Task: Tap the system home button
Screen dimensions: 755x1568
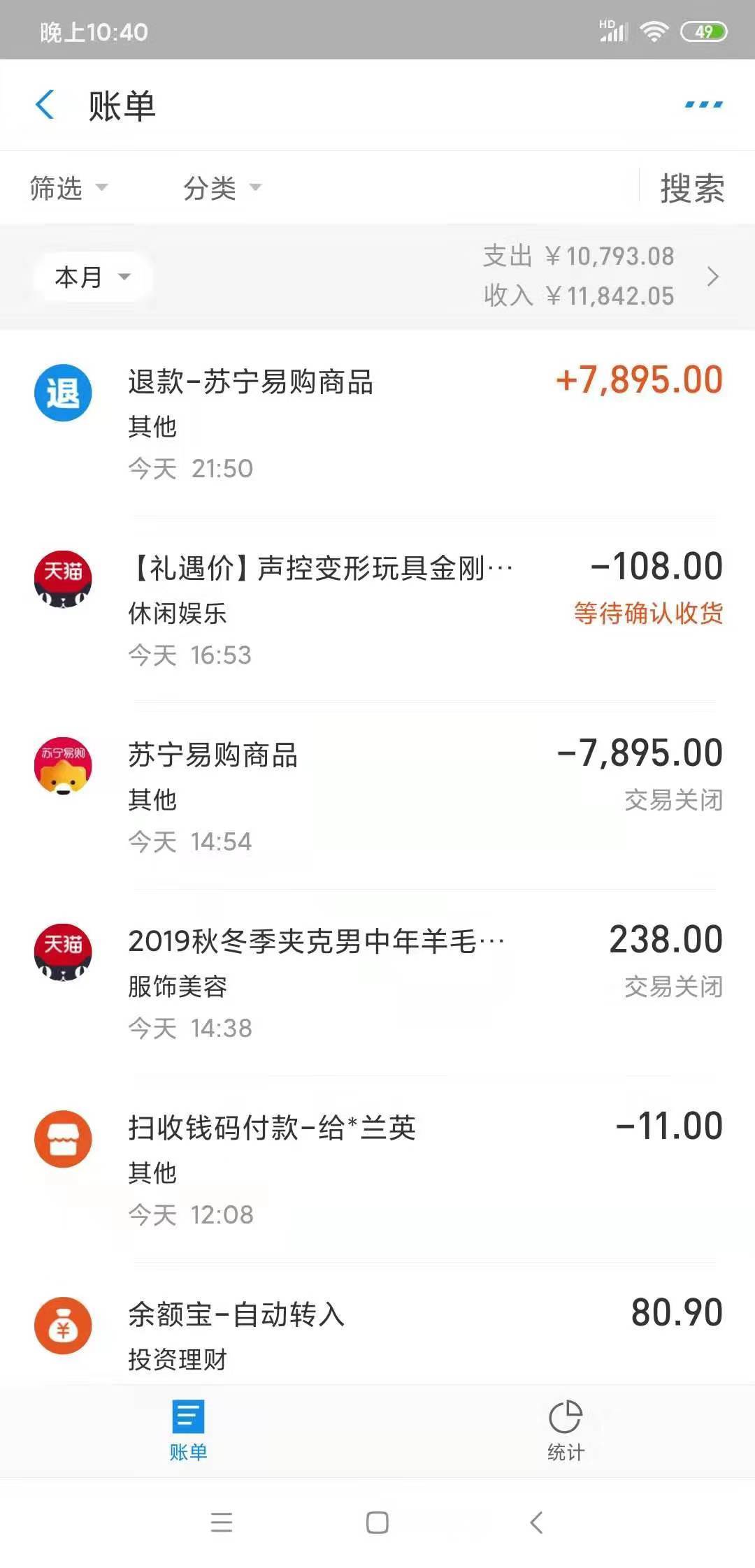Action: coord(377,1523)
